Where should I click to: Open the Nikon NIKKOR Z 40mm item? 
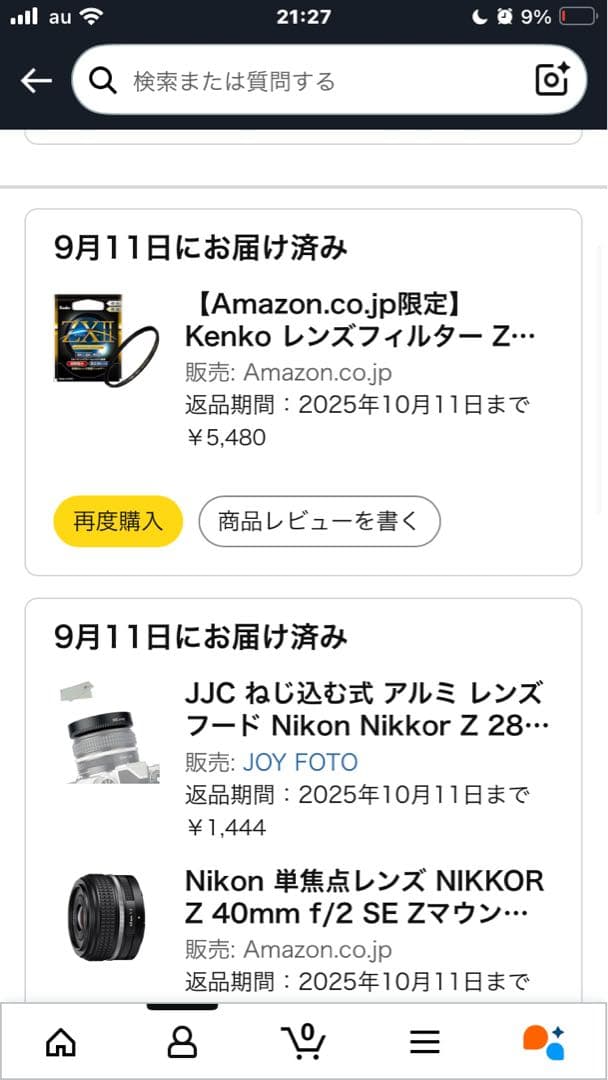364,897
